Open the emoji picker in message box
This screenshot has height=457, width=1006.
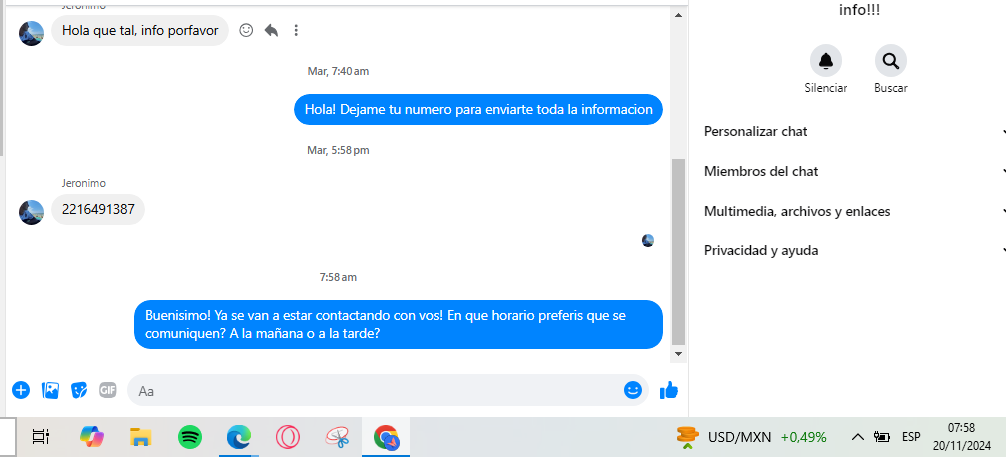click(632, 390)
